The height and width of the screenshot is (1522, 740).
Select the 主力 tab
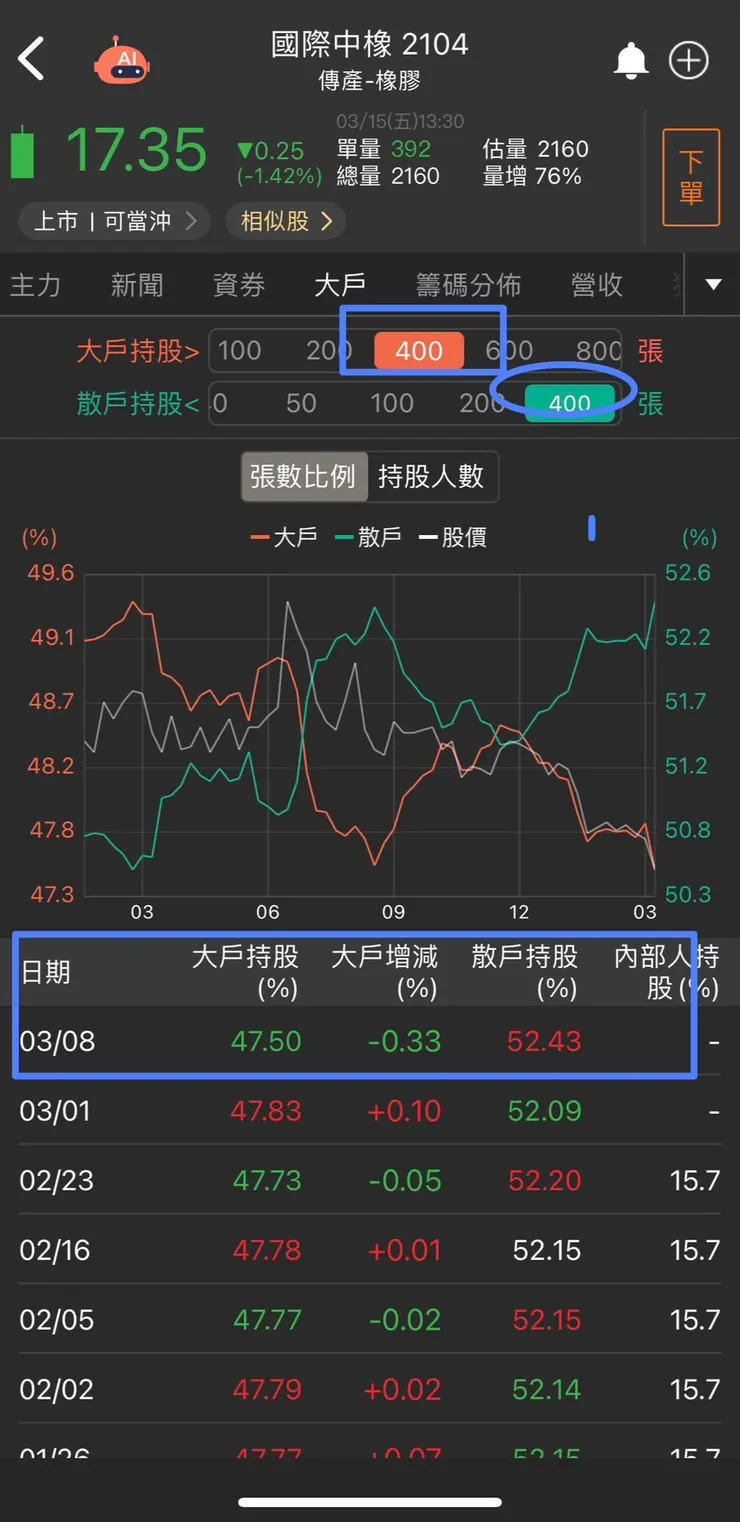[x=36, y=285]
